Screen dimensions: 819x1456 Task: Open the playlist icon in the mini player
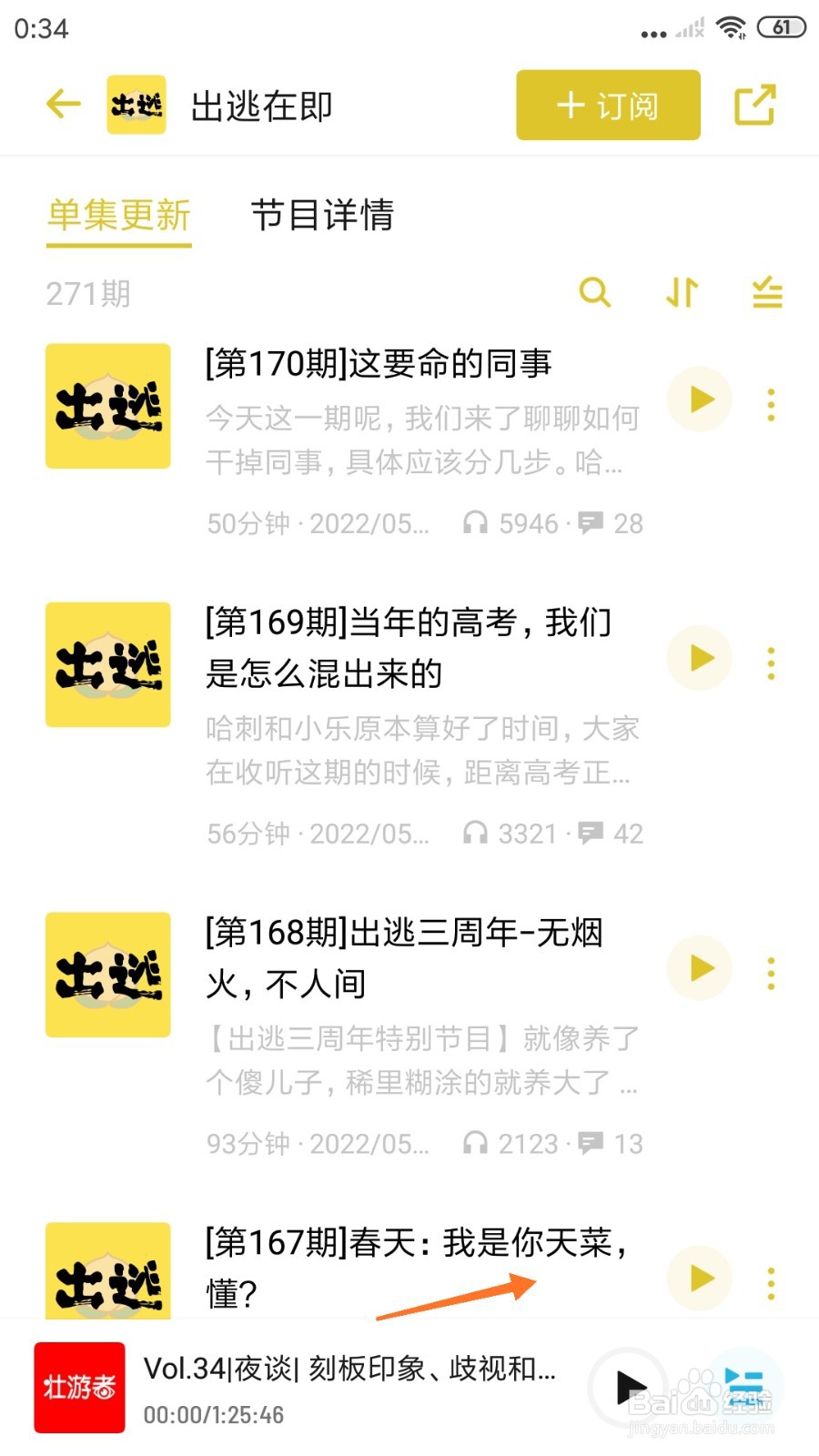(x=746, y=1386)
